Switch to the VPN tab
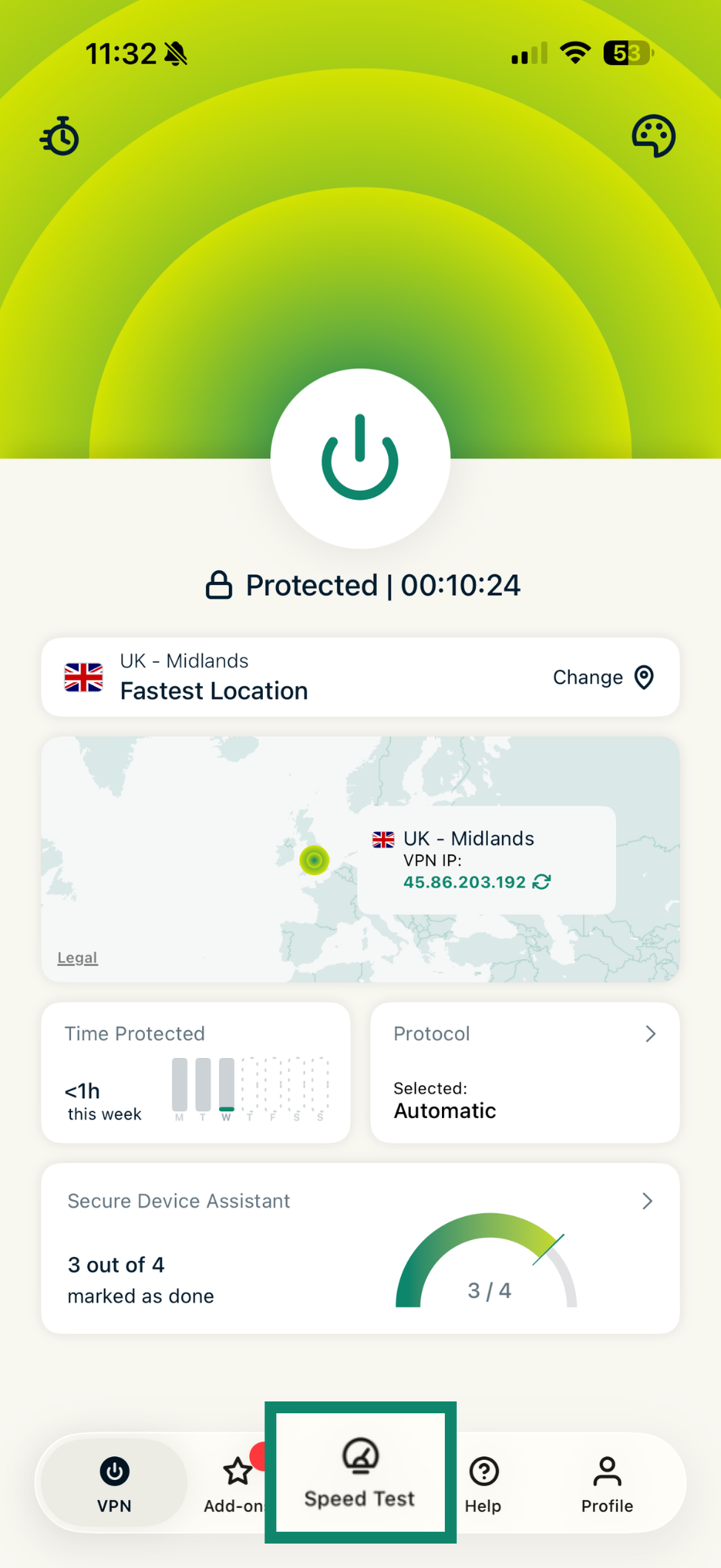 (x=114, y=1483)
